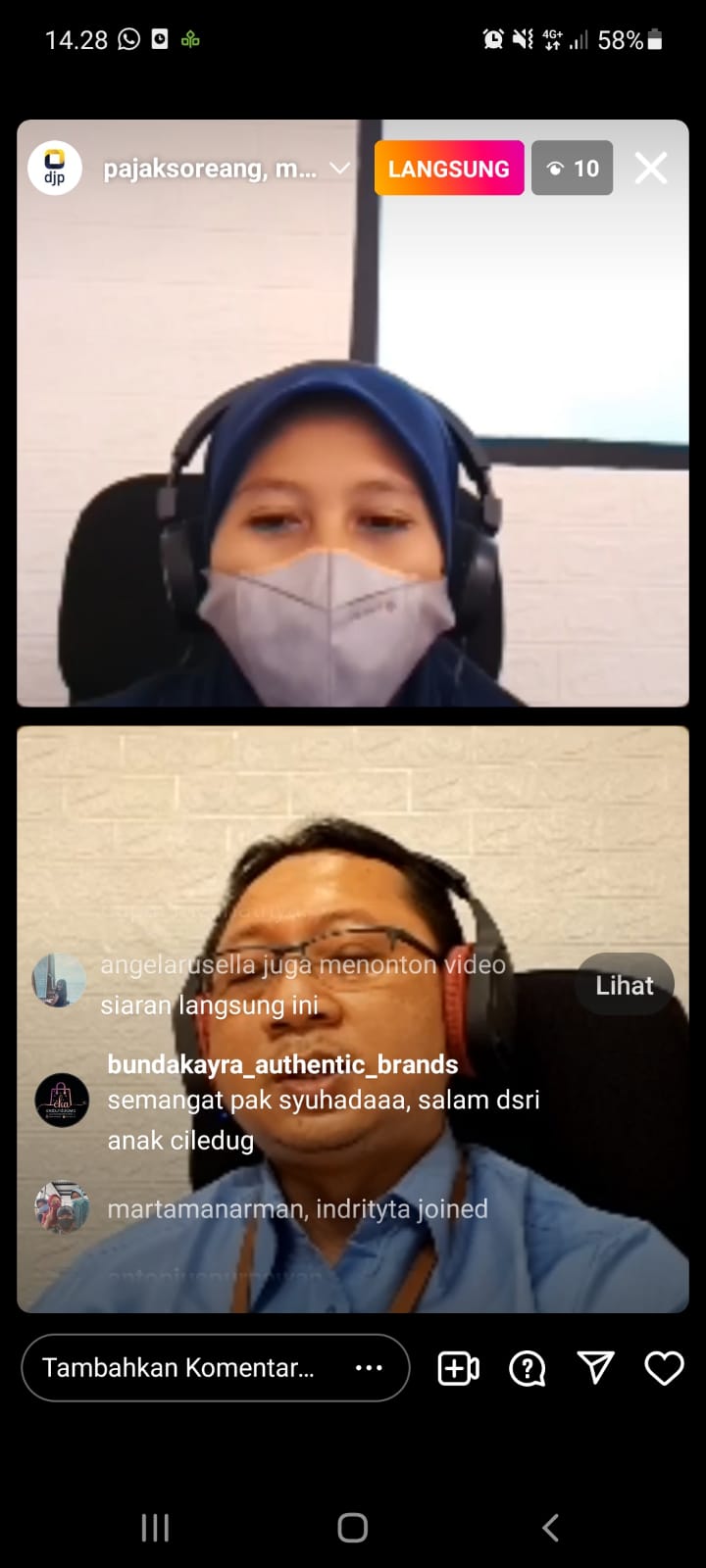The height and width of the screenshot is (1568, 706).
Task: Go back using system navigation
Action: point(551,1527)
